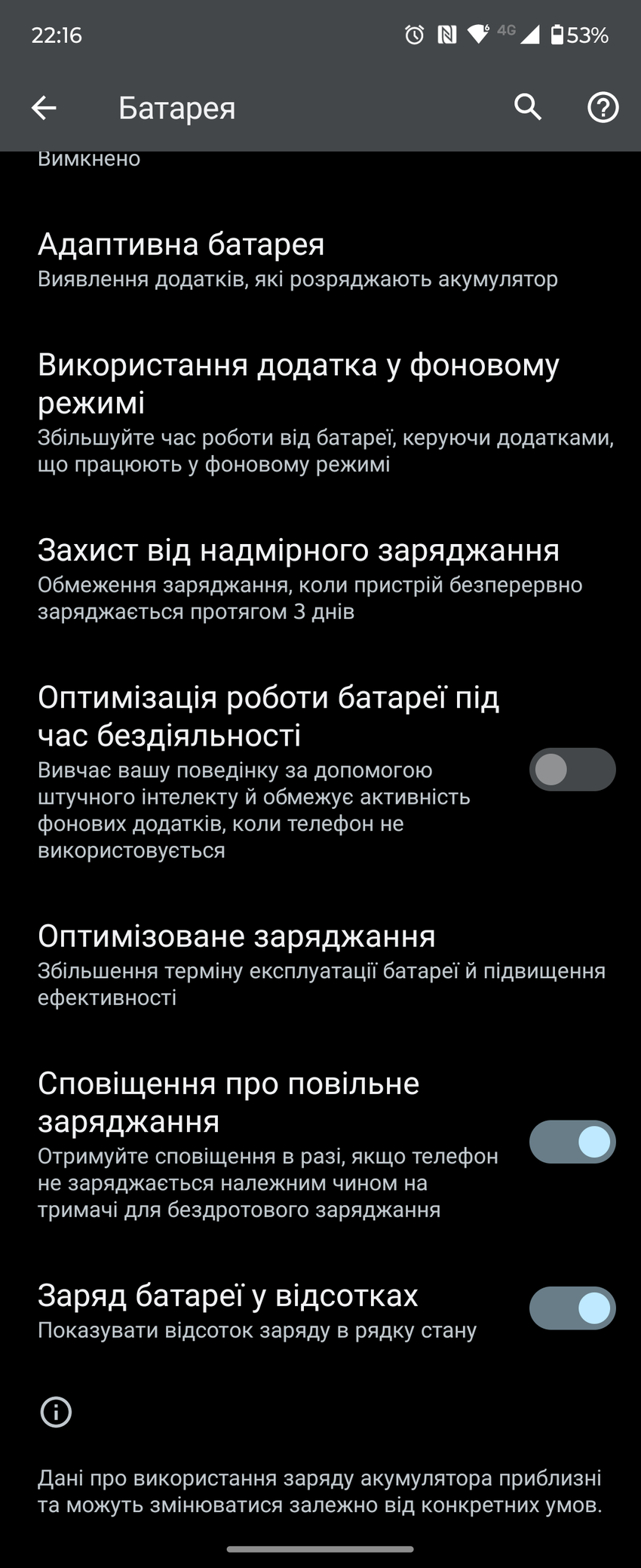The height and width of the screenshot is (1568, 641).
Task: Enable Оптимізація роботи батареї під час бездіяльності
Action: pos(572,770)
